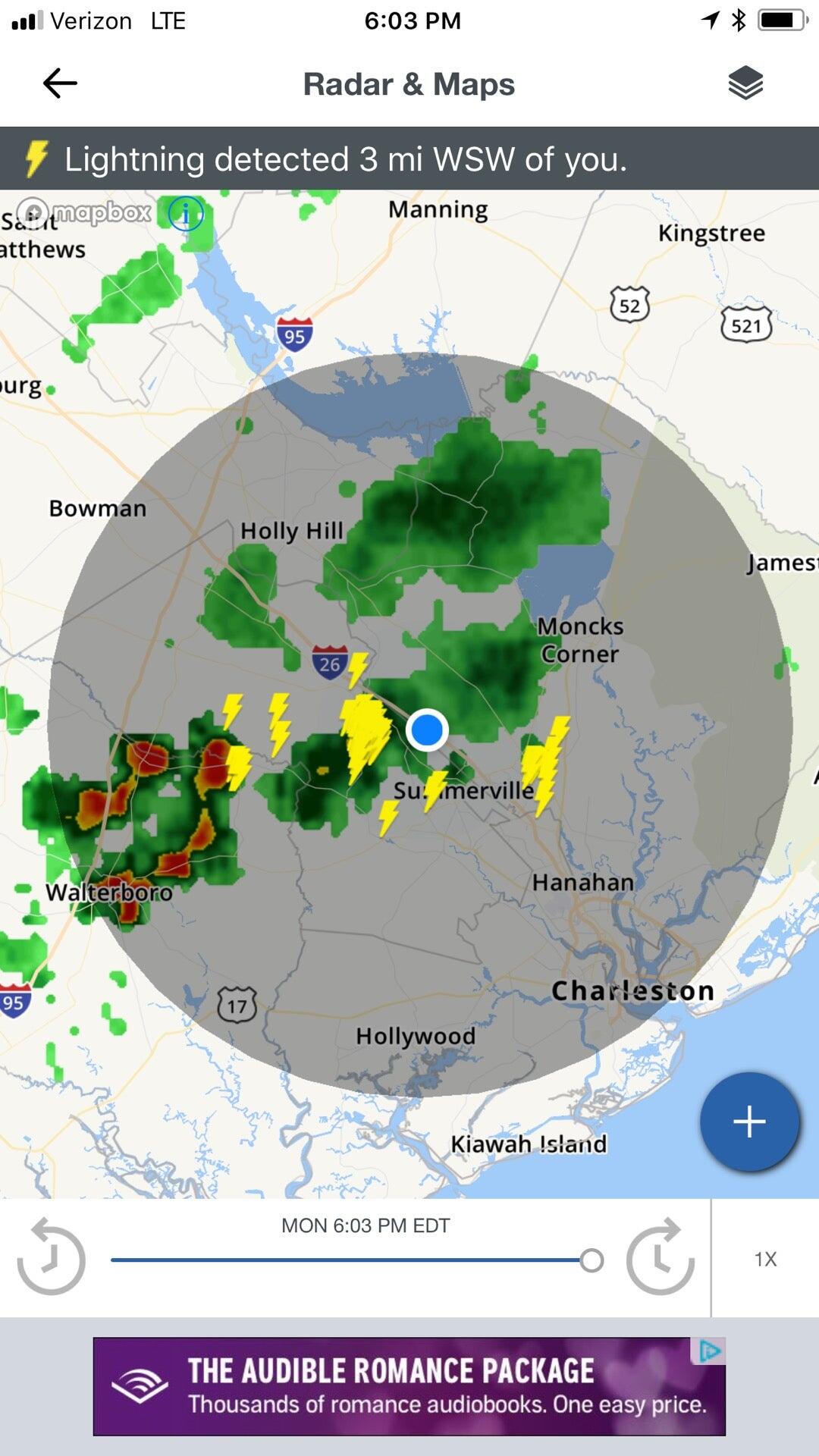Rewind the radar timeline
This screenshot has height=1456, width=819.
tap(52, 1260)
